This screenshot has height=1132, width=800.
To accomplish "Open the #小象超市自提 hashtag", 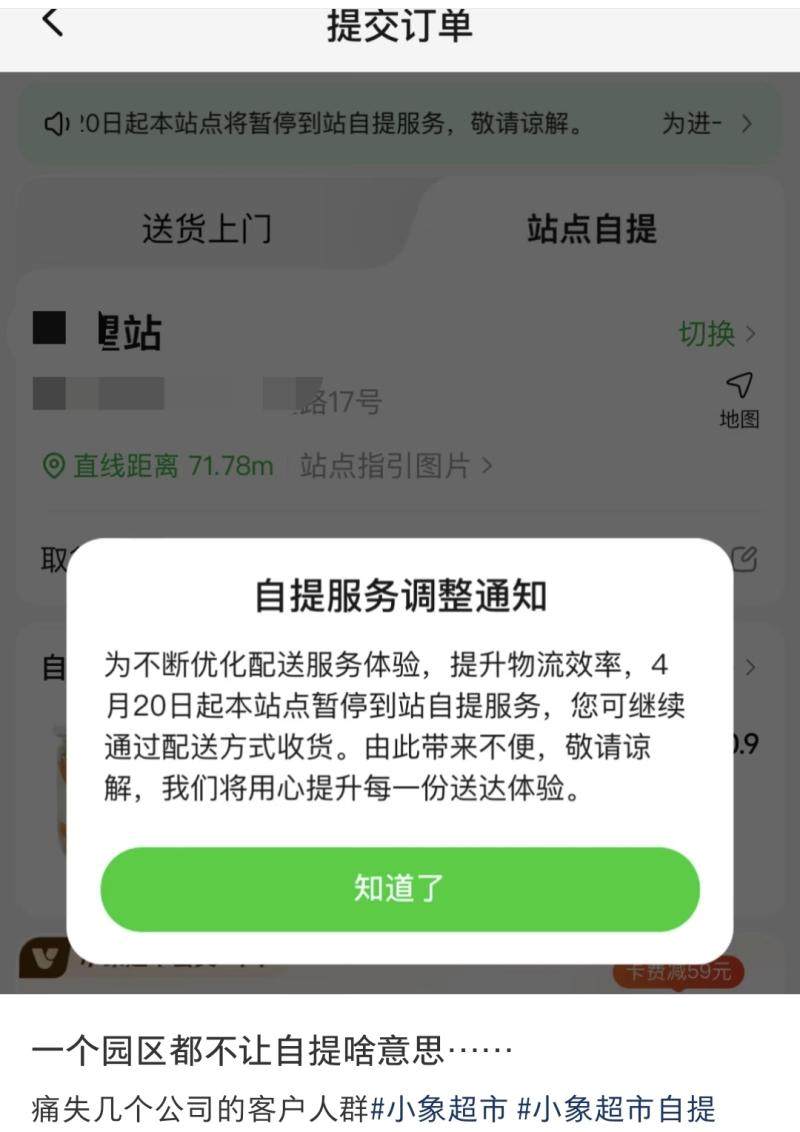I will tap(616, 1108).
